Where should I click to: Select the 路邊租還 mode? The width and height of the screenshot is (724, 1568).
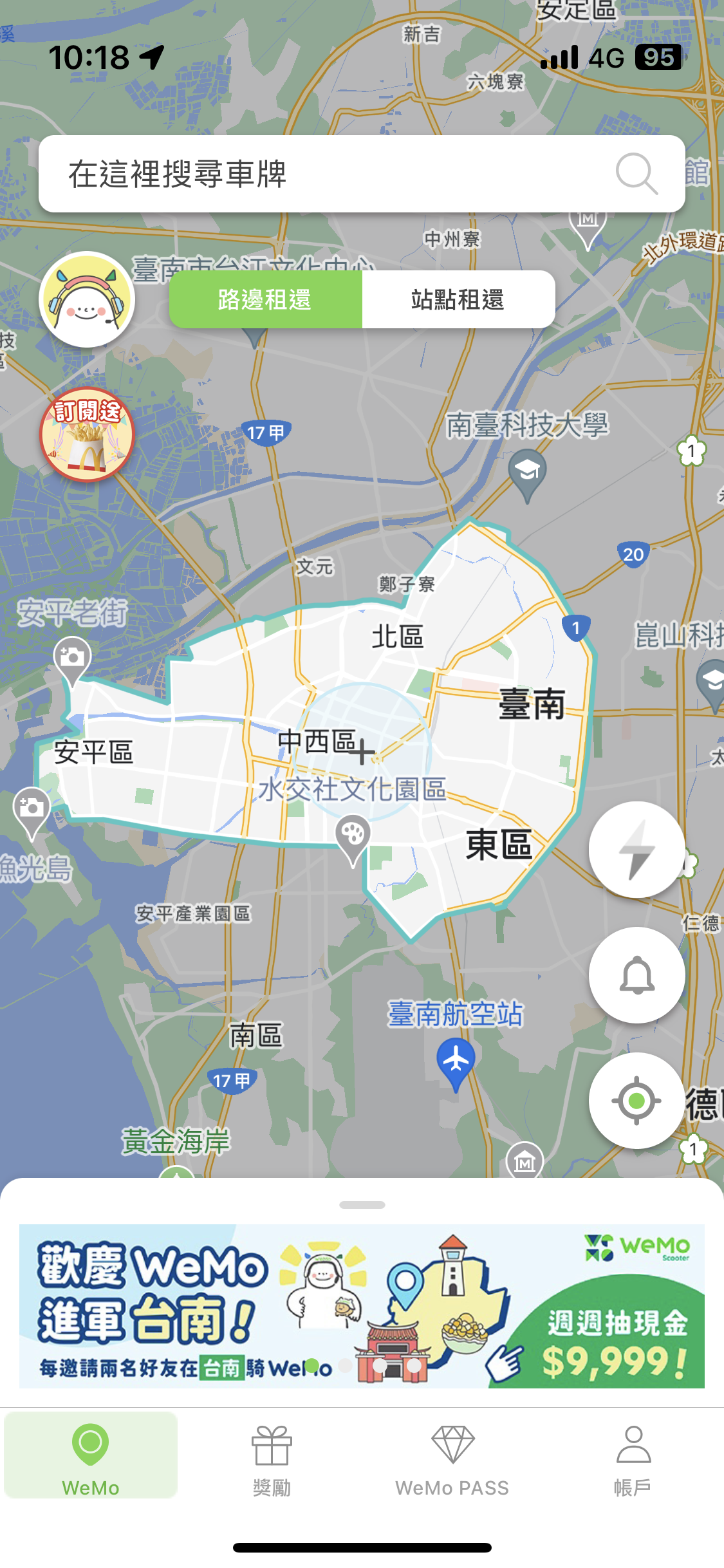(265, 300)
